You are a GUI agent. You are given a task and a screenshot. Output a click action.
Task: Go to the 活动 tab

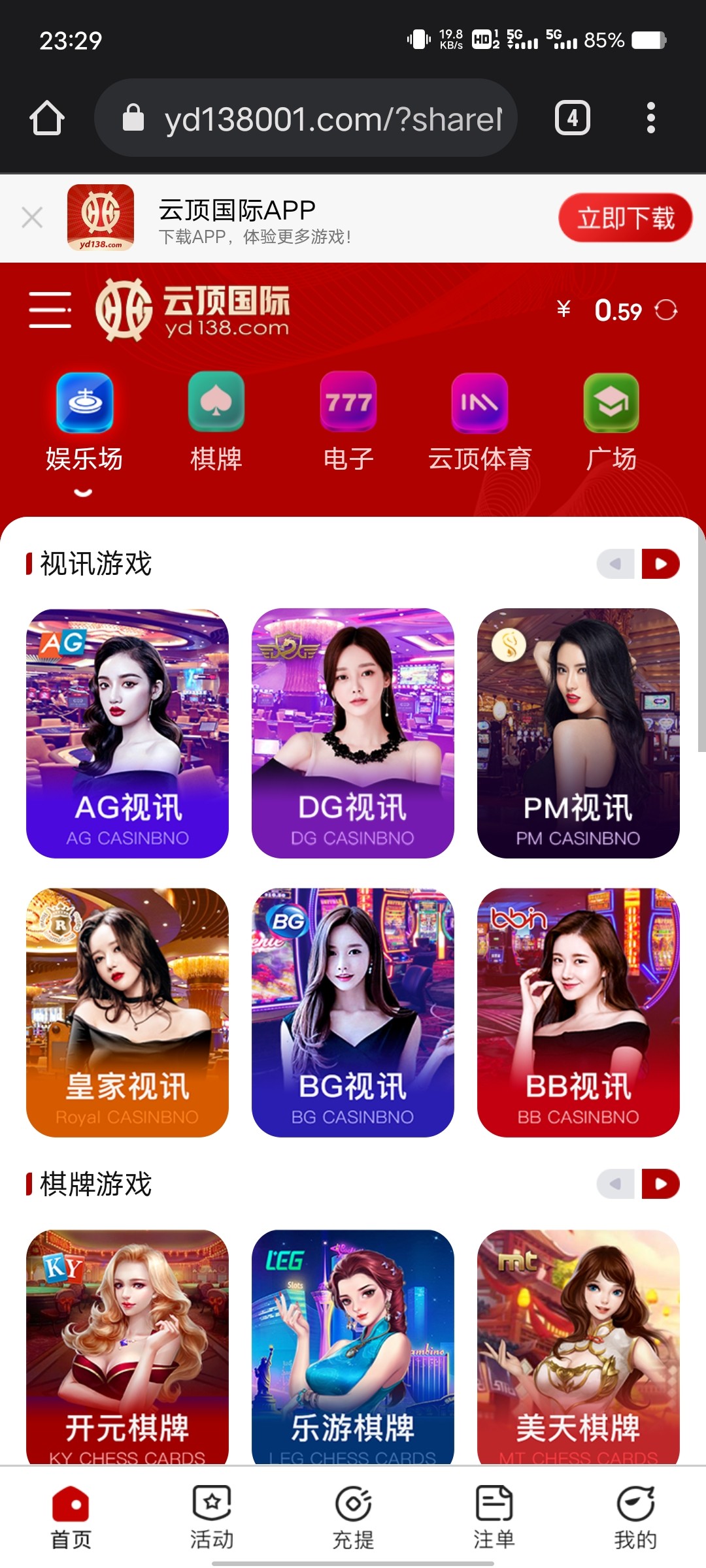pyautogui.click(x=212, y=1518)
